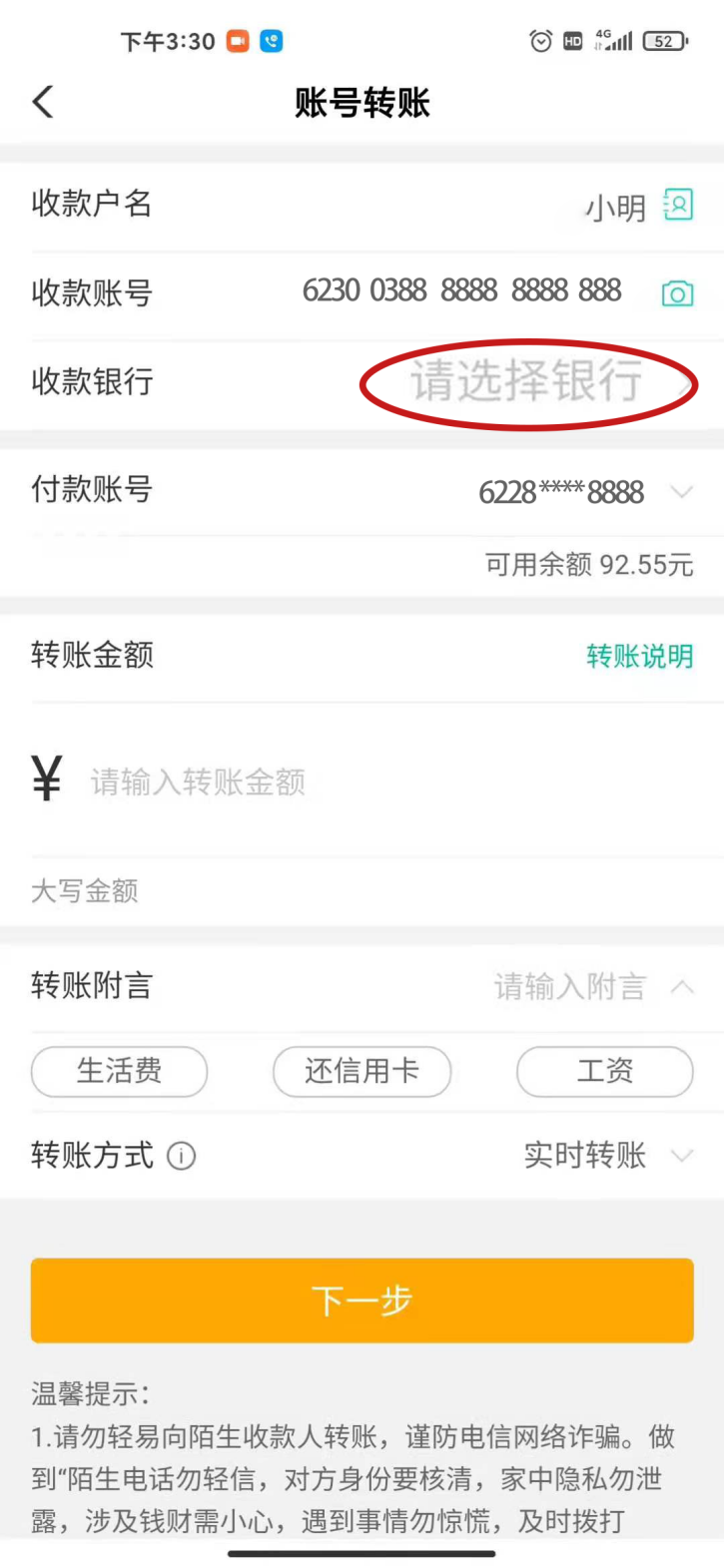Continue with the 下一步 button
The image size is (724, 1568).
[x=362, y=1300]
